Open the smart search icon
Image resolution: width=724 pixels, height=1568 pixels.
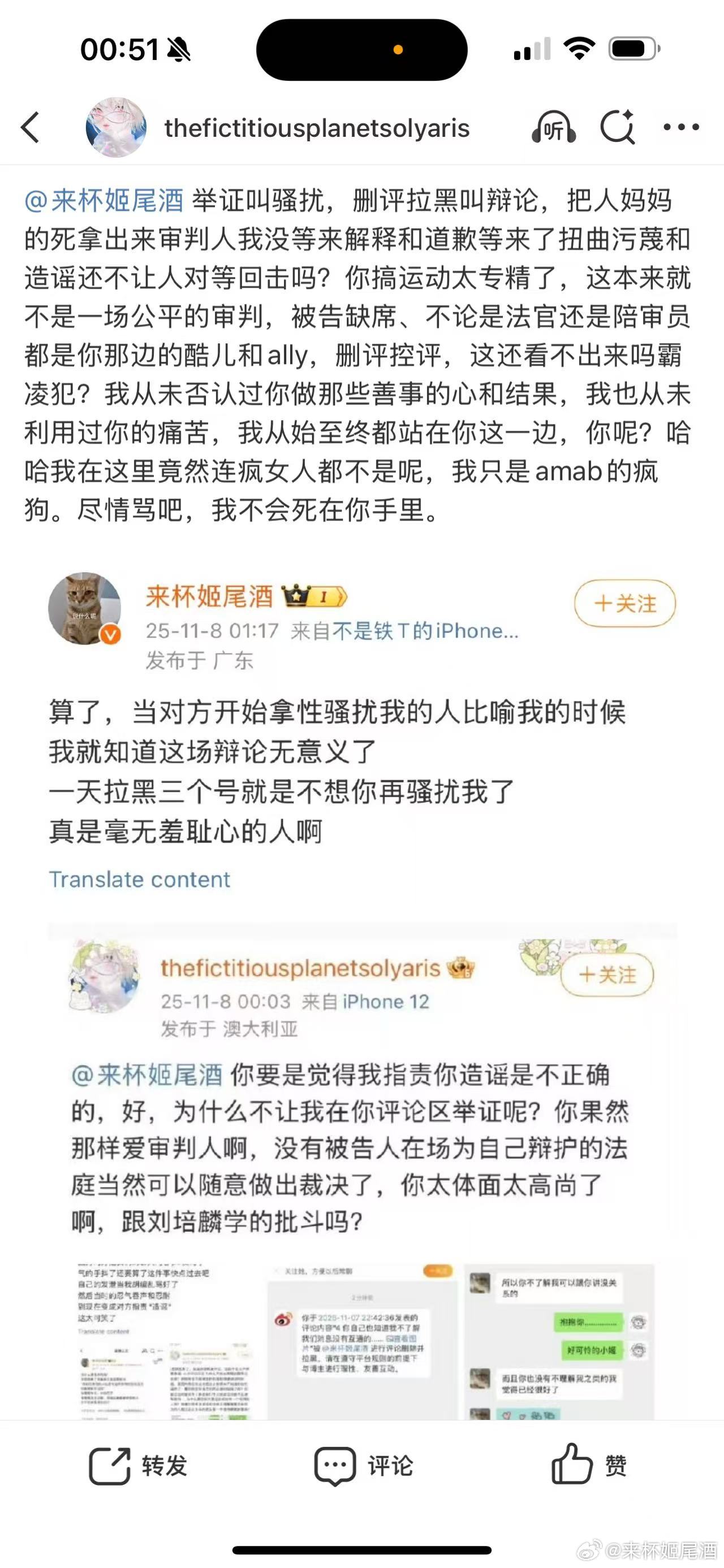pyautogui.click(x=618, y=128)
